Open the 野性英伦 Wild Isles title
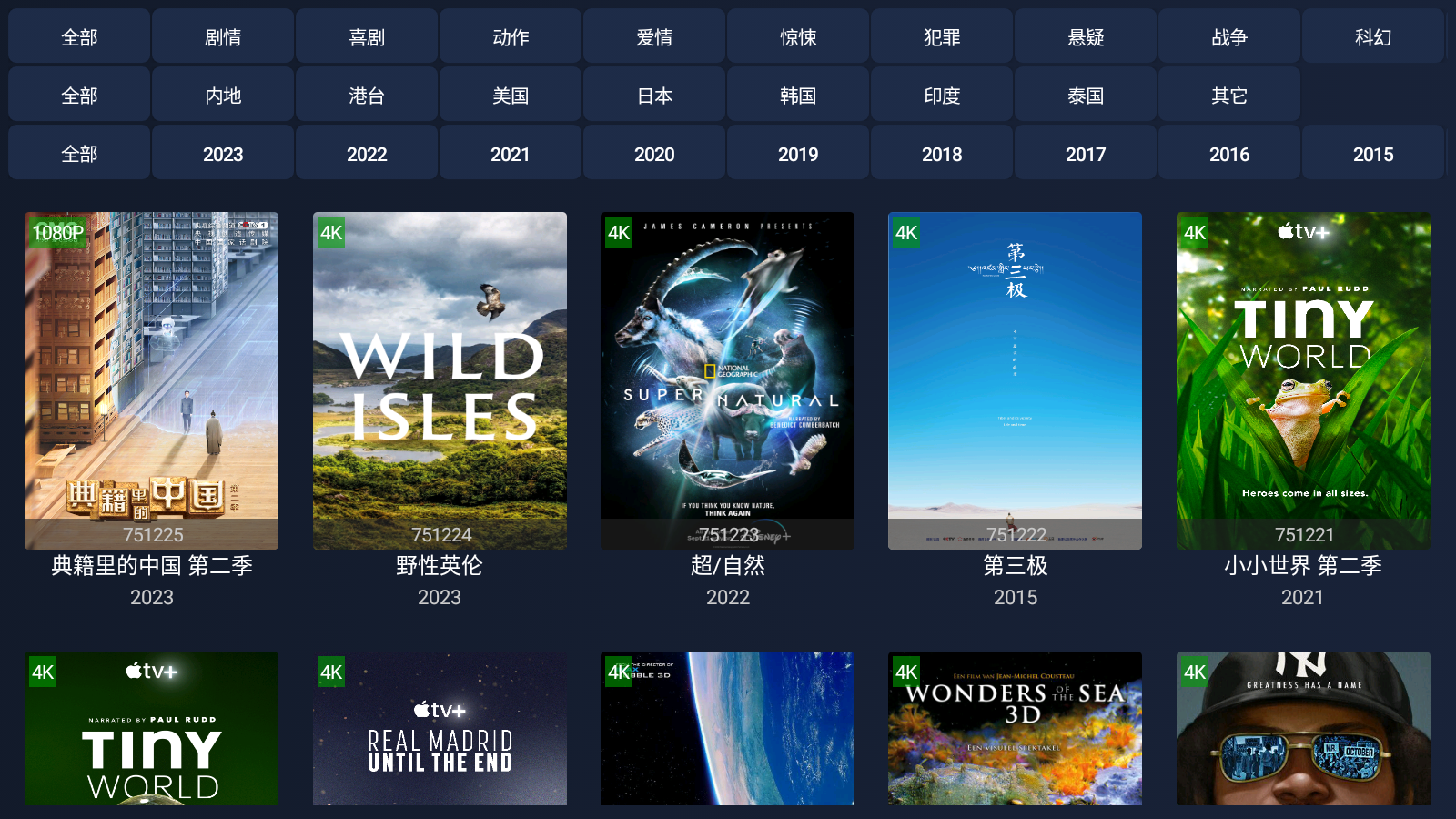The width and height of the screenshot is (1456, 819). click(440, 380)
